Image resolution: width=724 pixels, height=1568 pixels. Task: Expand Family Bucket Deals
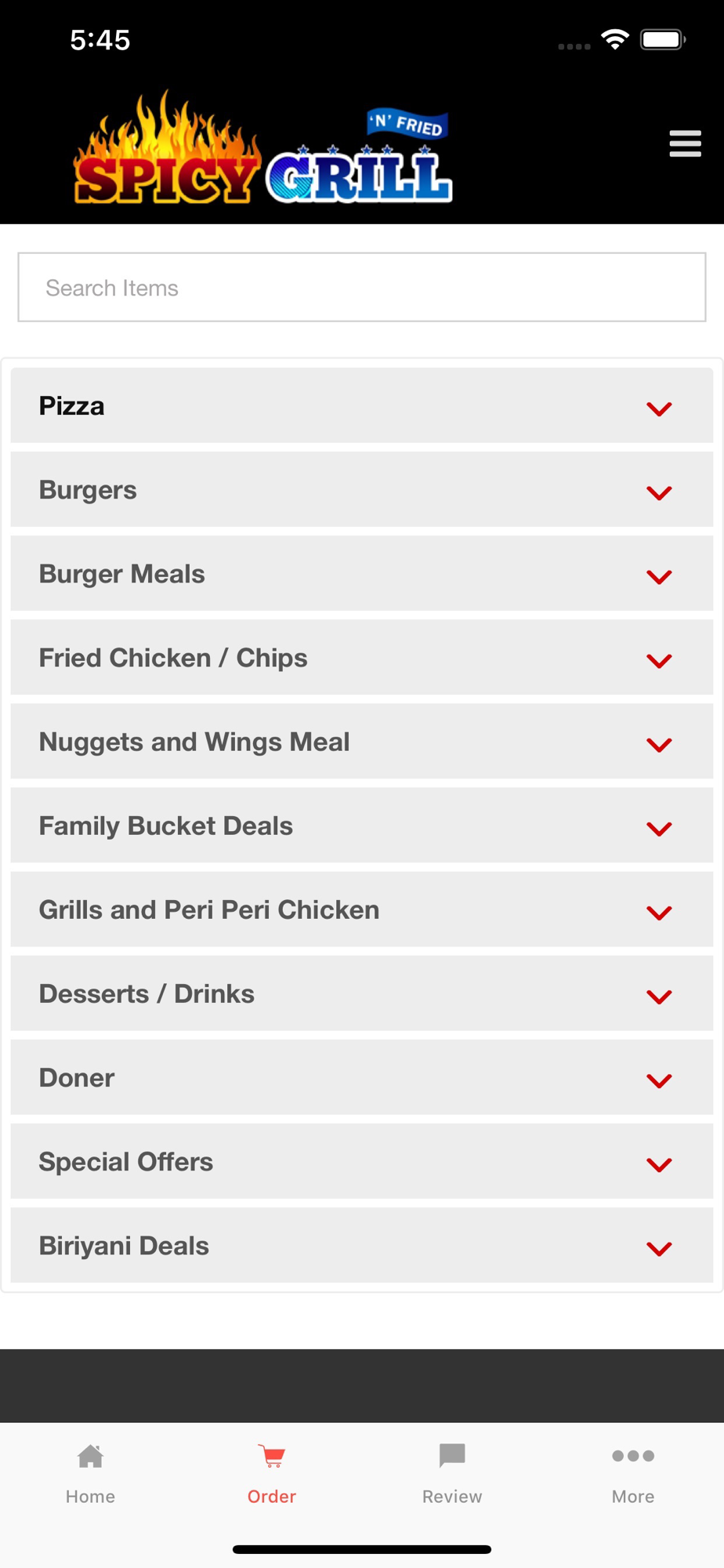362,825
